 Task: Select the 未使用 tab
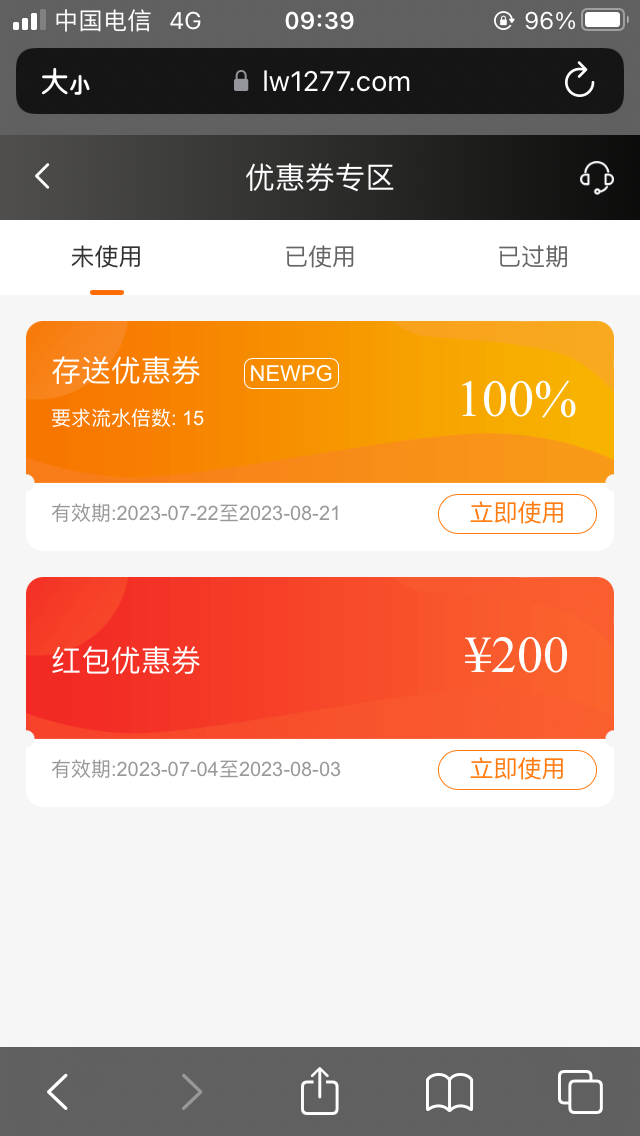coord(106,257)
